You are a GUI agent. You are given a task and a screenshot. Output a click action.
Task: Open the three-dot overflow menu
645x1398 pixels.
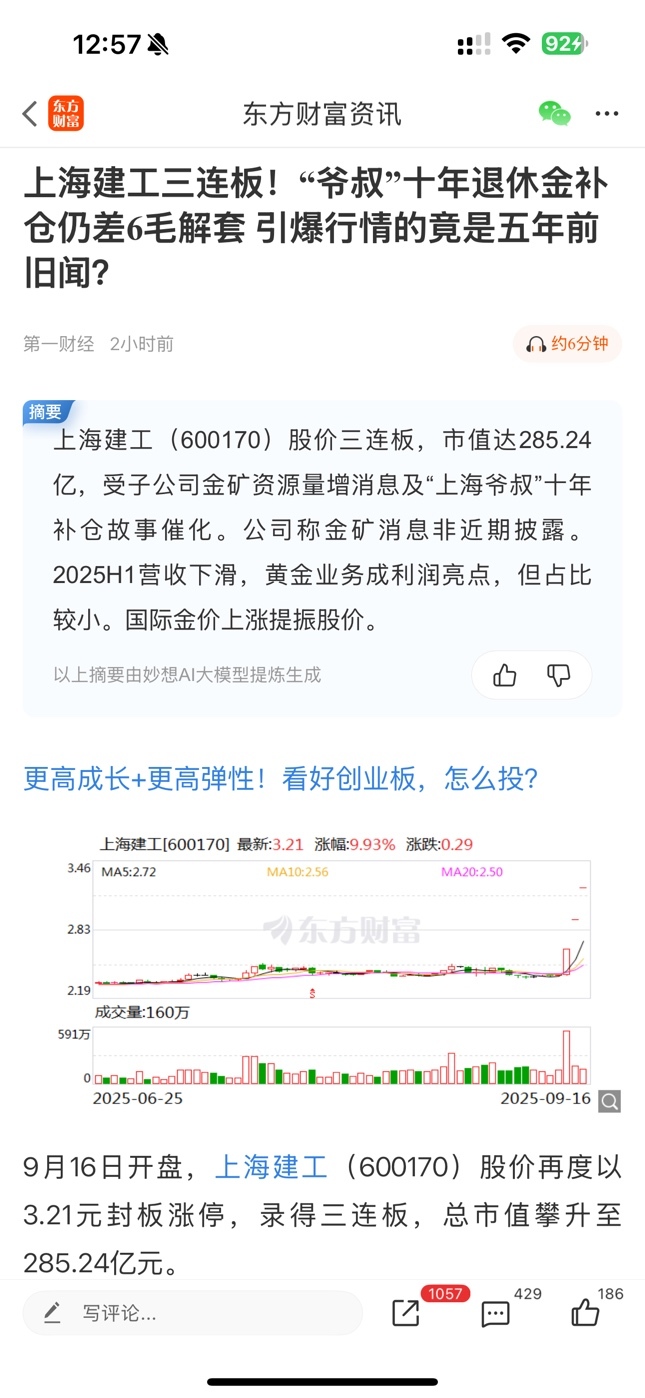tap(607, 113)
